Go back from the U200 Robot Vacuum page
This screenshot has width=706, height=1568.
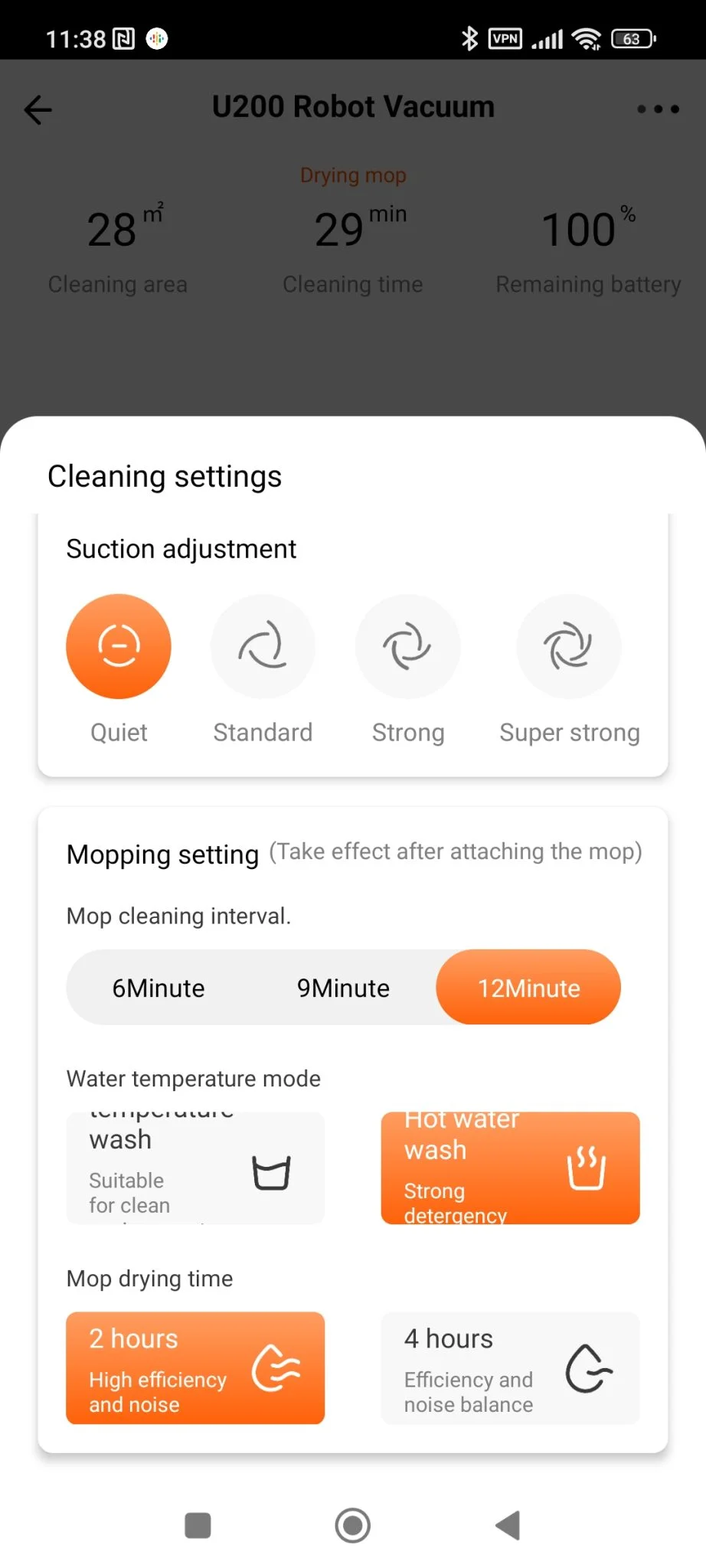(x=38, y=109)
